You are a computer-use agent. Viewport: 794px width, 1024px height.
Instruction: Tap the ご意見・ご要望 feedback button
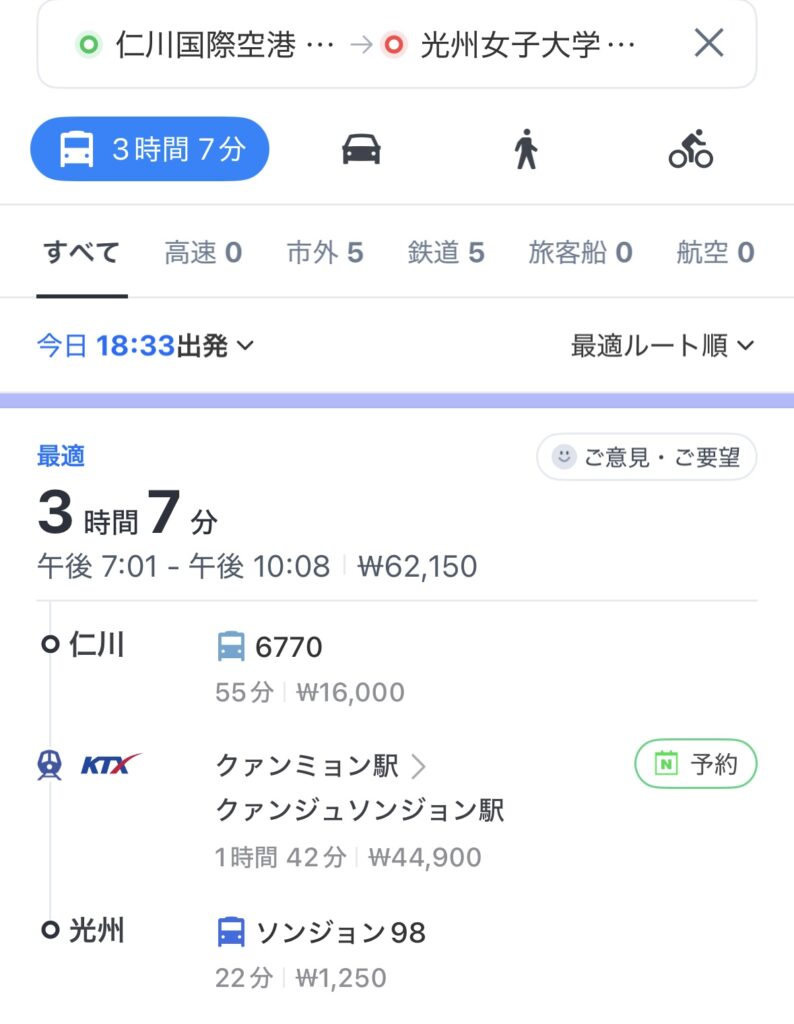click(646, 458)
